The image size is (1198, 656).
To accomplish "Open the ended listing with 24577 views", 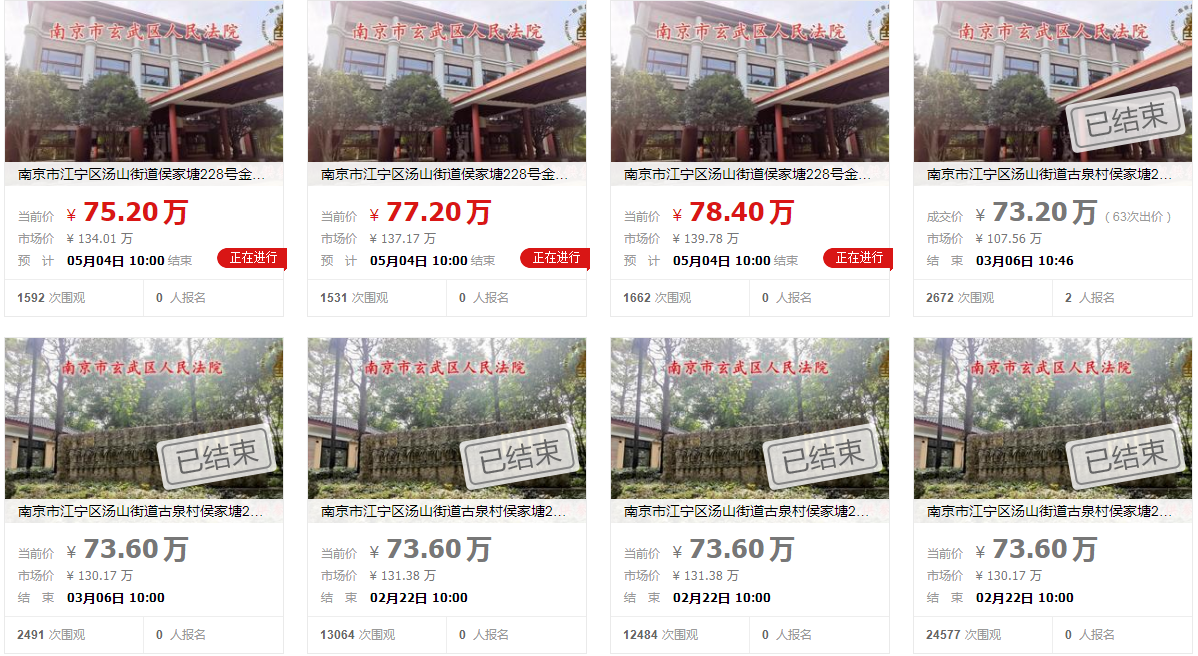I will point(1051,511).
